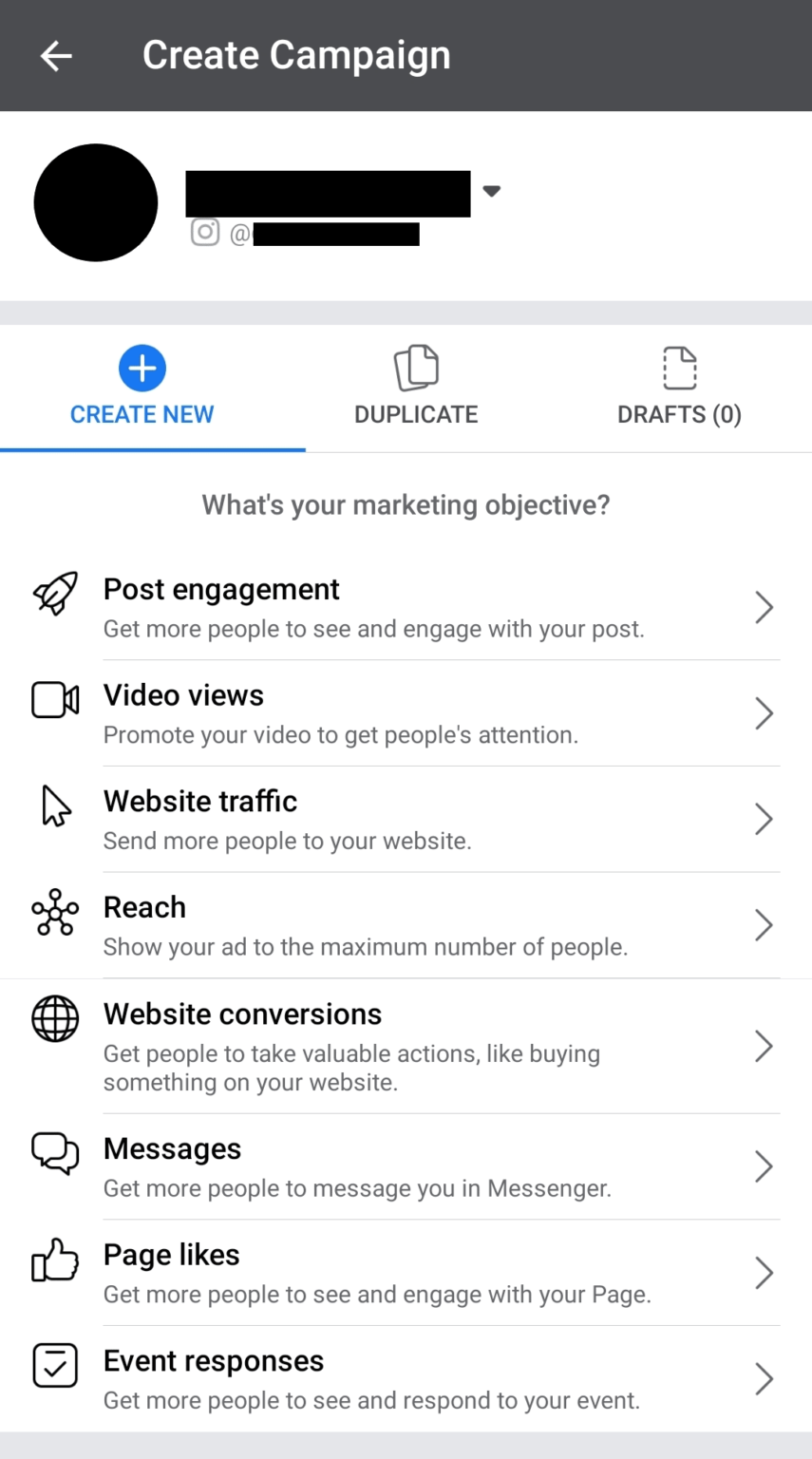Image resolution: width=812 pixels, height=1459 pixels.
Task: Click the checked calendar icon beside Event responses
Action: point(54,1365)
